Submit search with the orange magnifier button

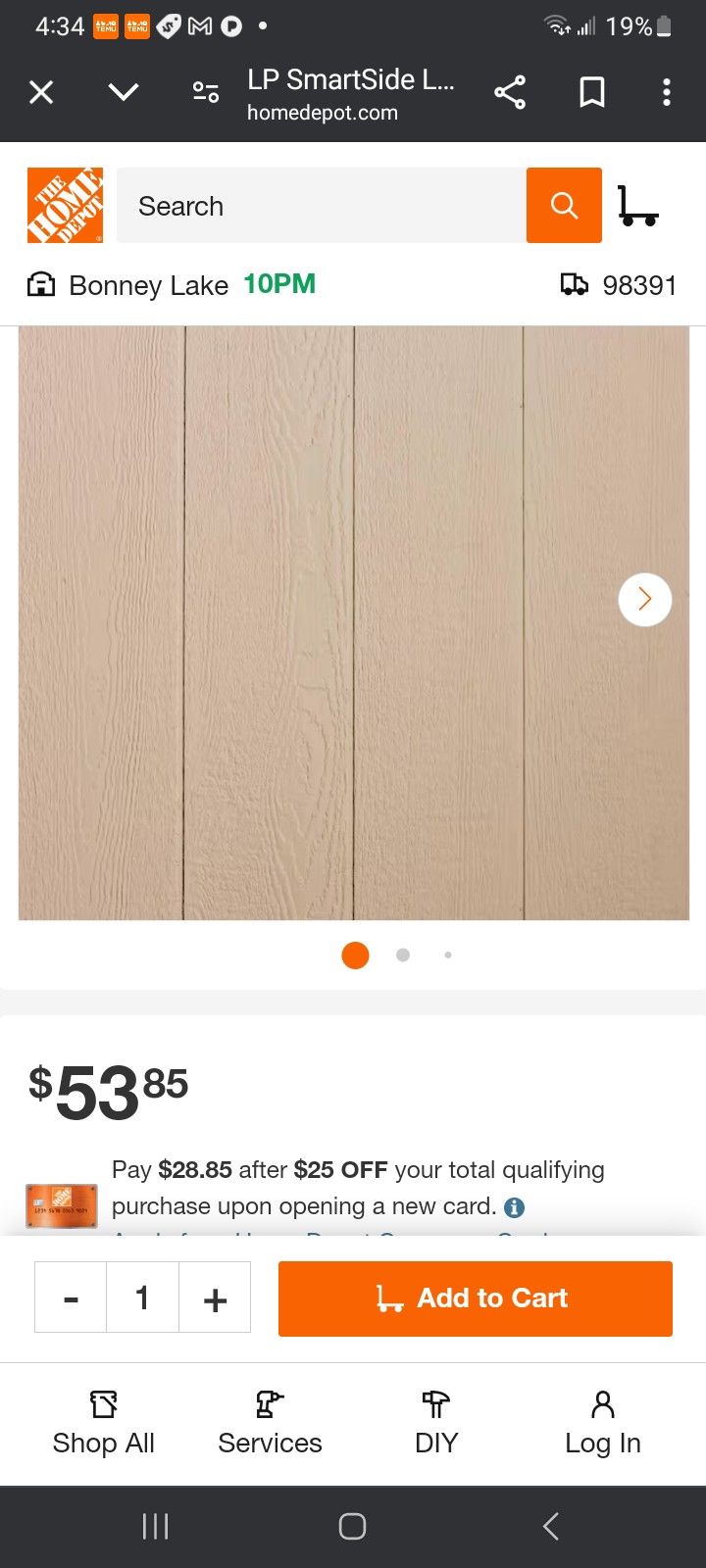pos(564,206)
